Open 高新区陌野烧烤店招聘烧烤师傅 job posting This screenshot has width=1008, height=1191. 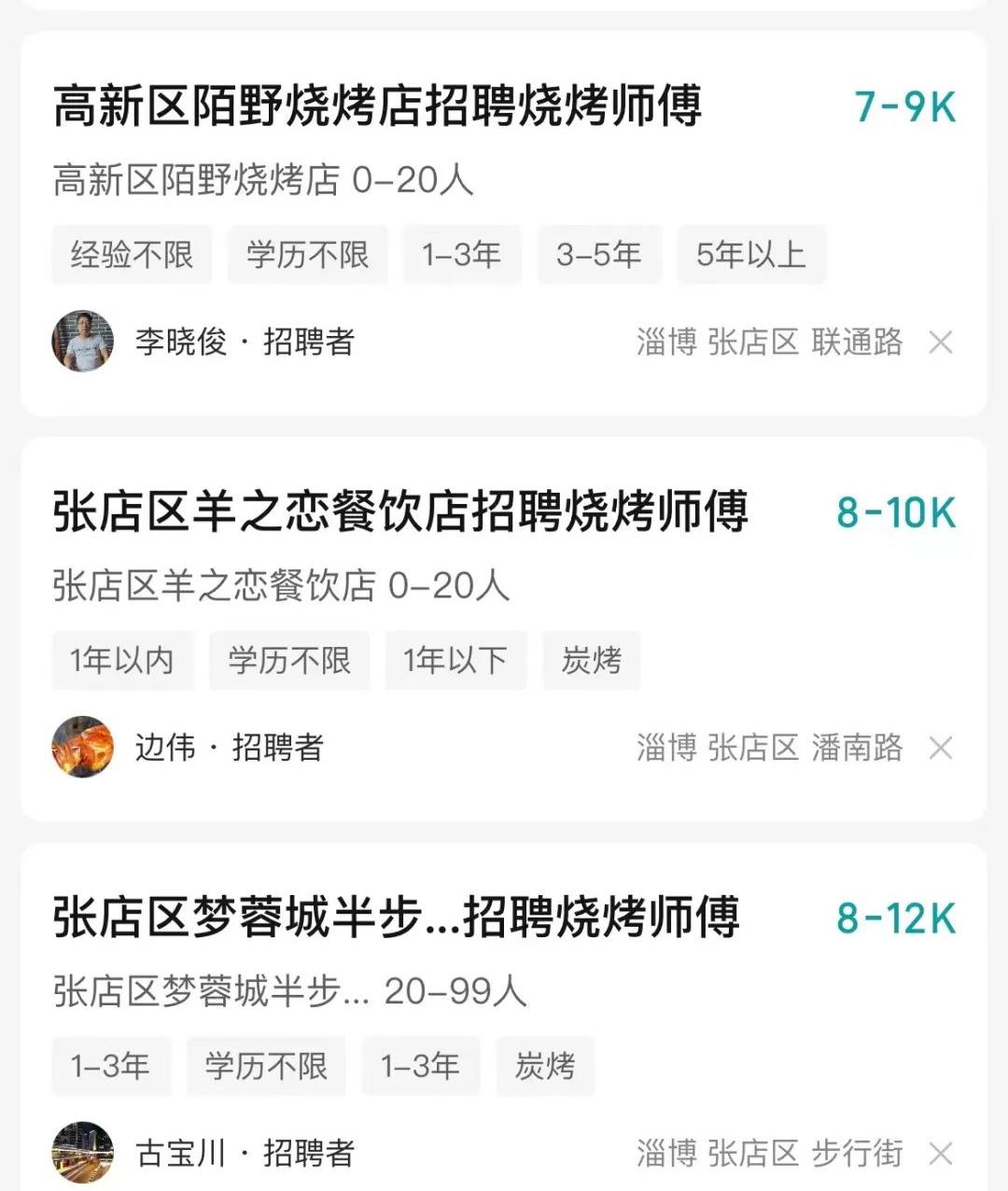pyautogui.click(x=378, y=105)
